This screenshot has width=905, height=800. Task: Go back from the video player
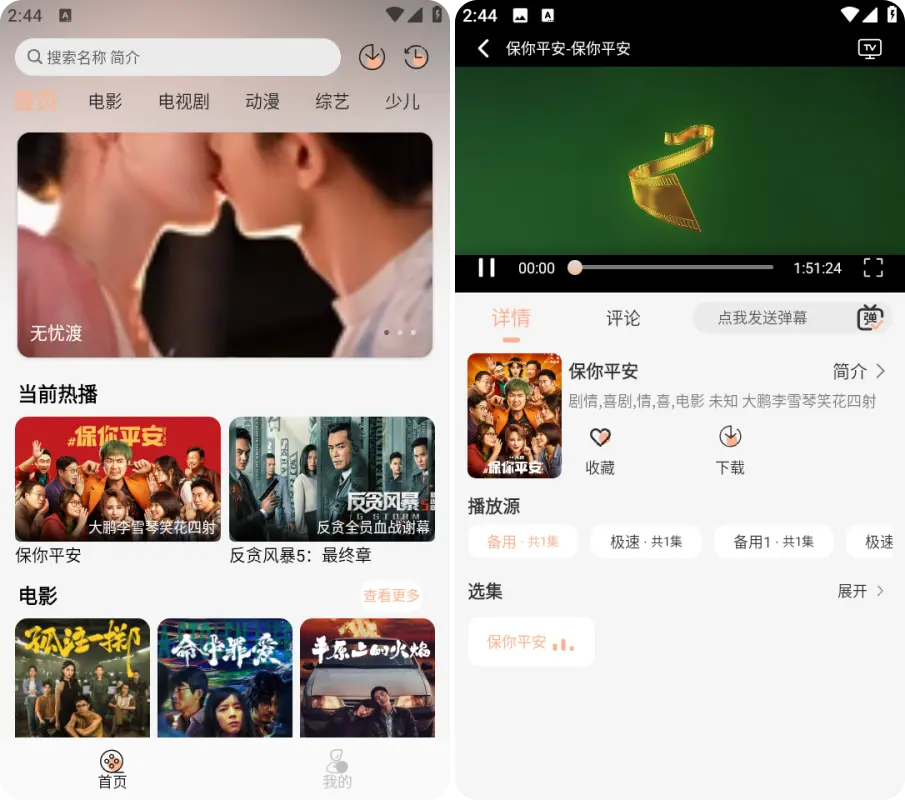coord(484,48)
